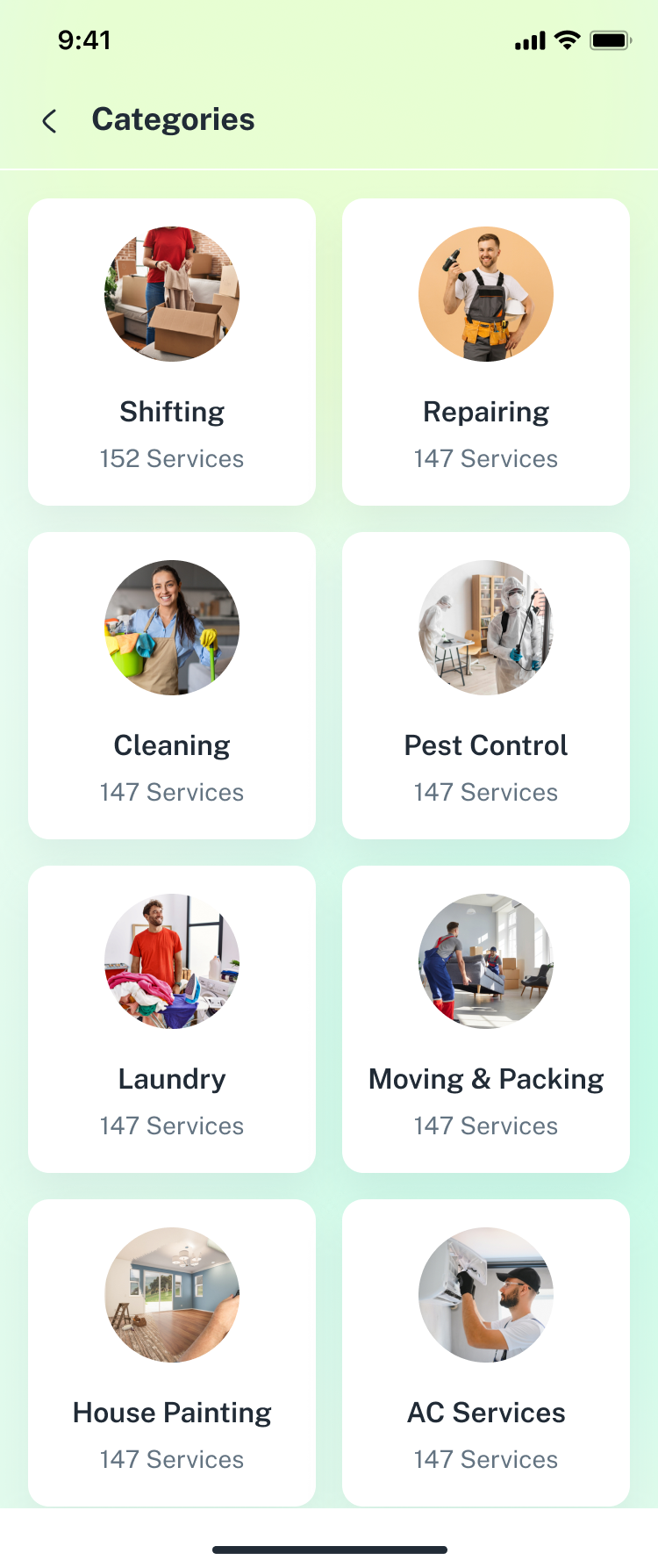Browse Cleaning services
658x1568 pixels.
[172, 685]
